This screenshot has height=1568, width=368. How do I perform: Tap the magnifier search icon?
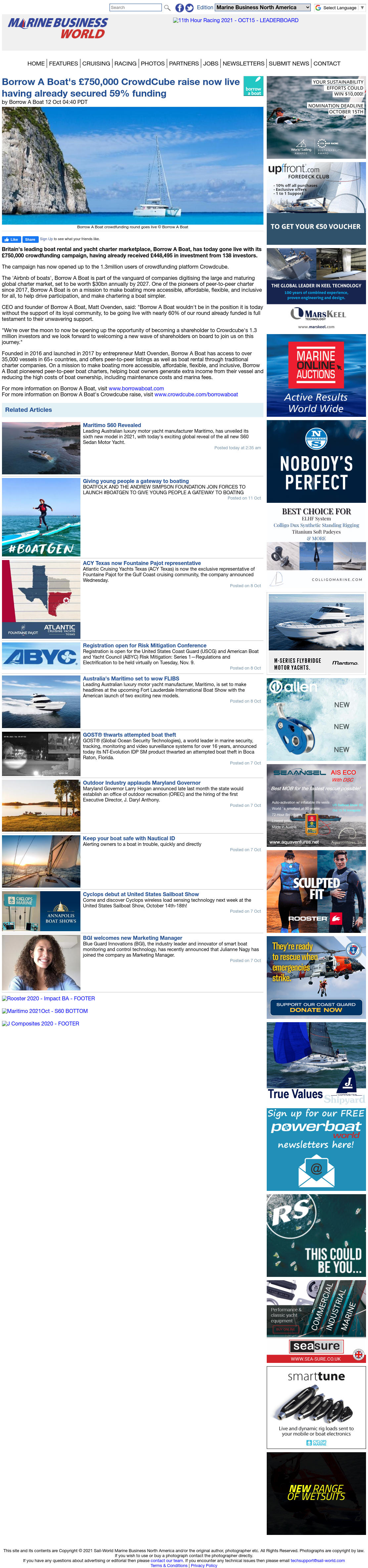(167, 8)
